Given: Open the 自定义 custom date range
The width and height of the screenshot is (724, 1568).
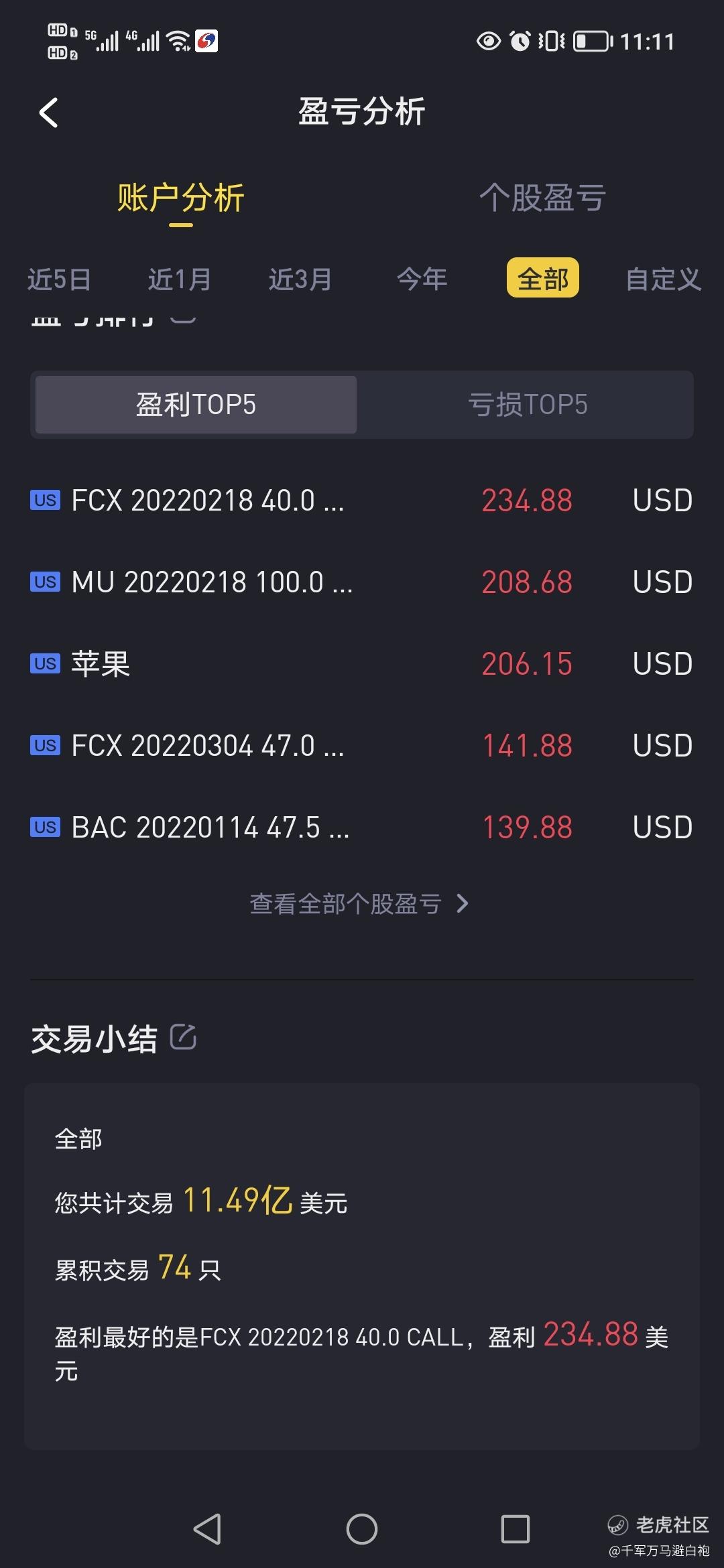Looking at the screenshot, I should coord(664,279).
